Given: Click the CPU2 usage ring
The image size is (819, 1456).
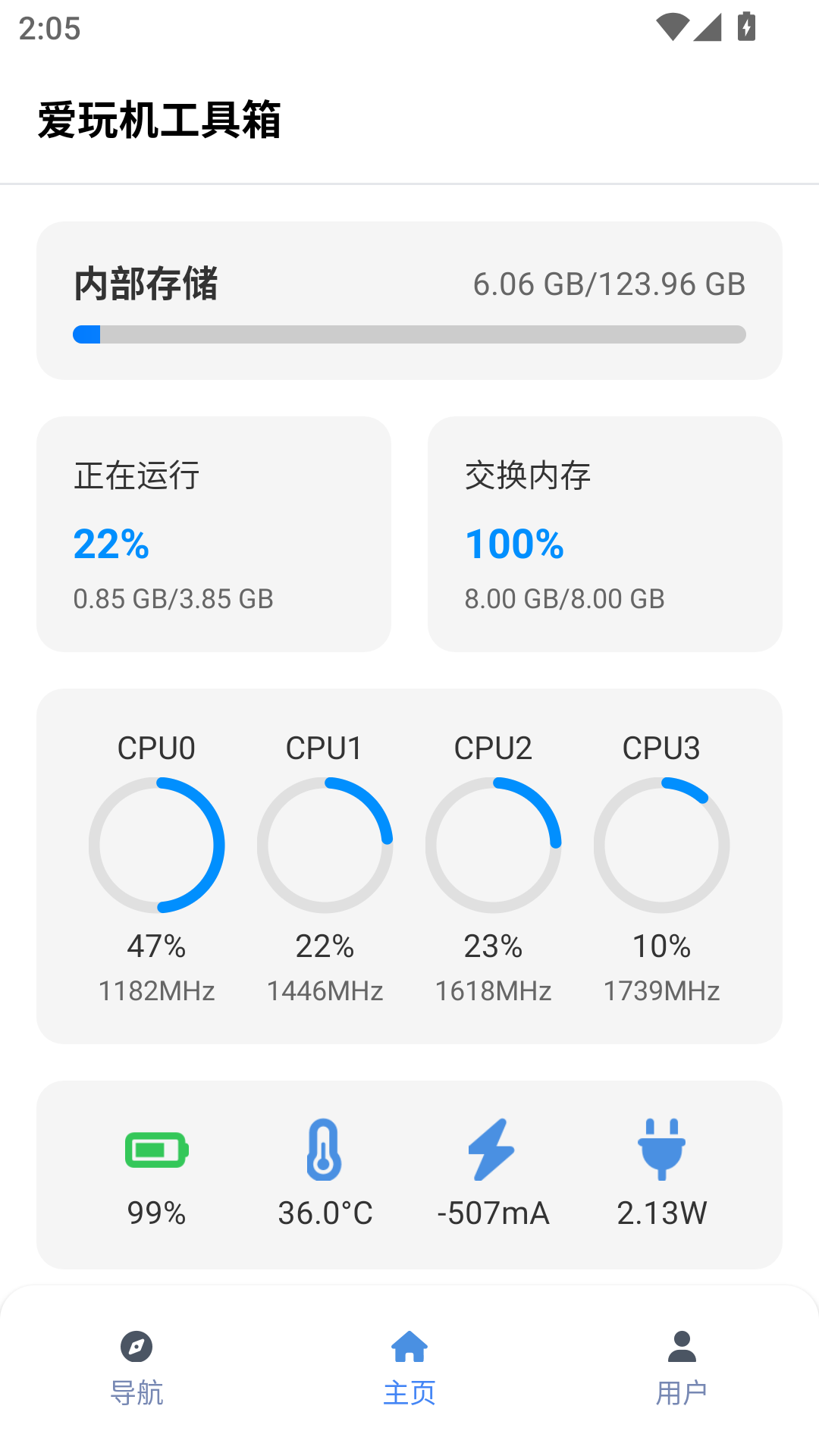Looking at the screenshot, I should [494, 844].
